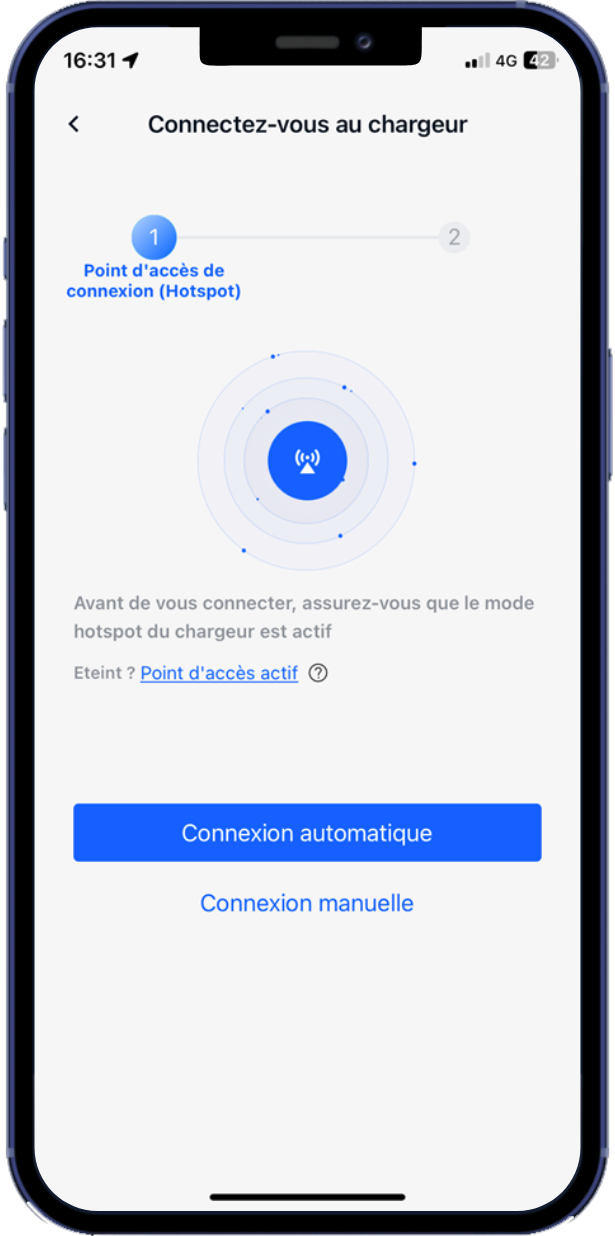Screen dimensions: 615x1236
Task: Open the help question mark icon
Action: pos(318,673)
